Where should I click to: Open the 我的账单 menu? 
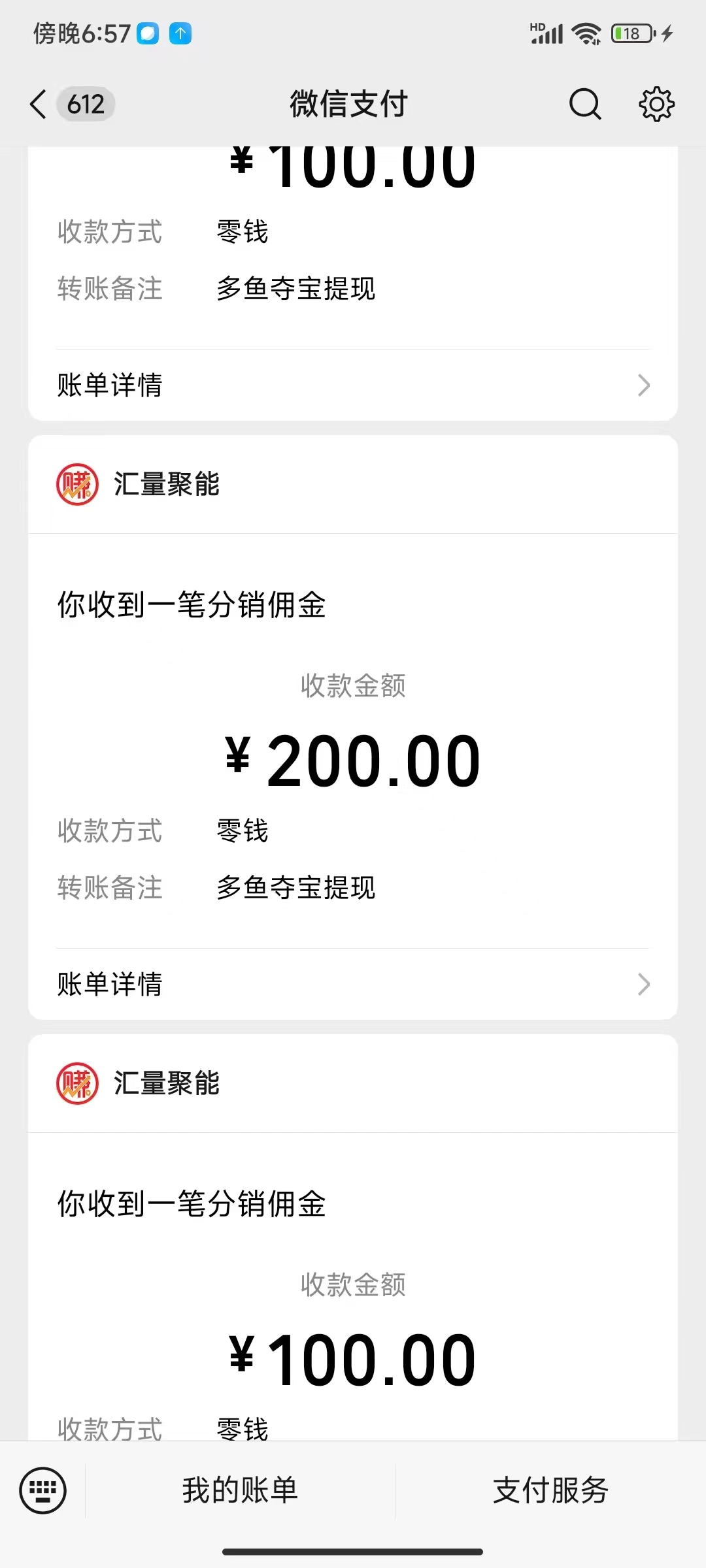click(x=240, y=1491)
